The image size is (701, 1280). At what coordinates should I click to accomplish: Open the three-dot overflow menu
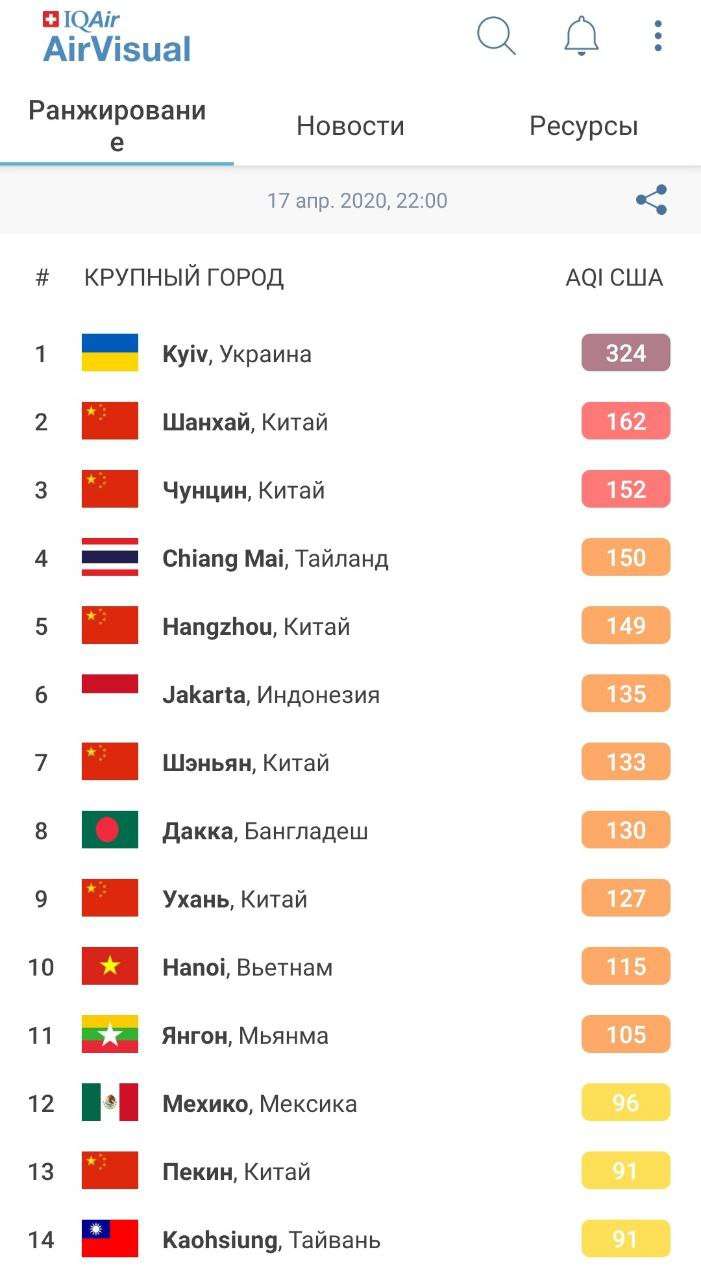coord(657,36)
